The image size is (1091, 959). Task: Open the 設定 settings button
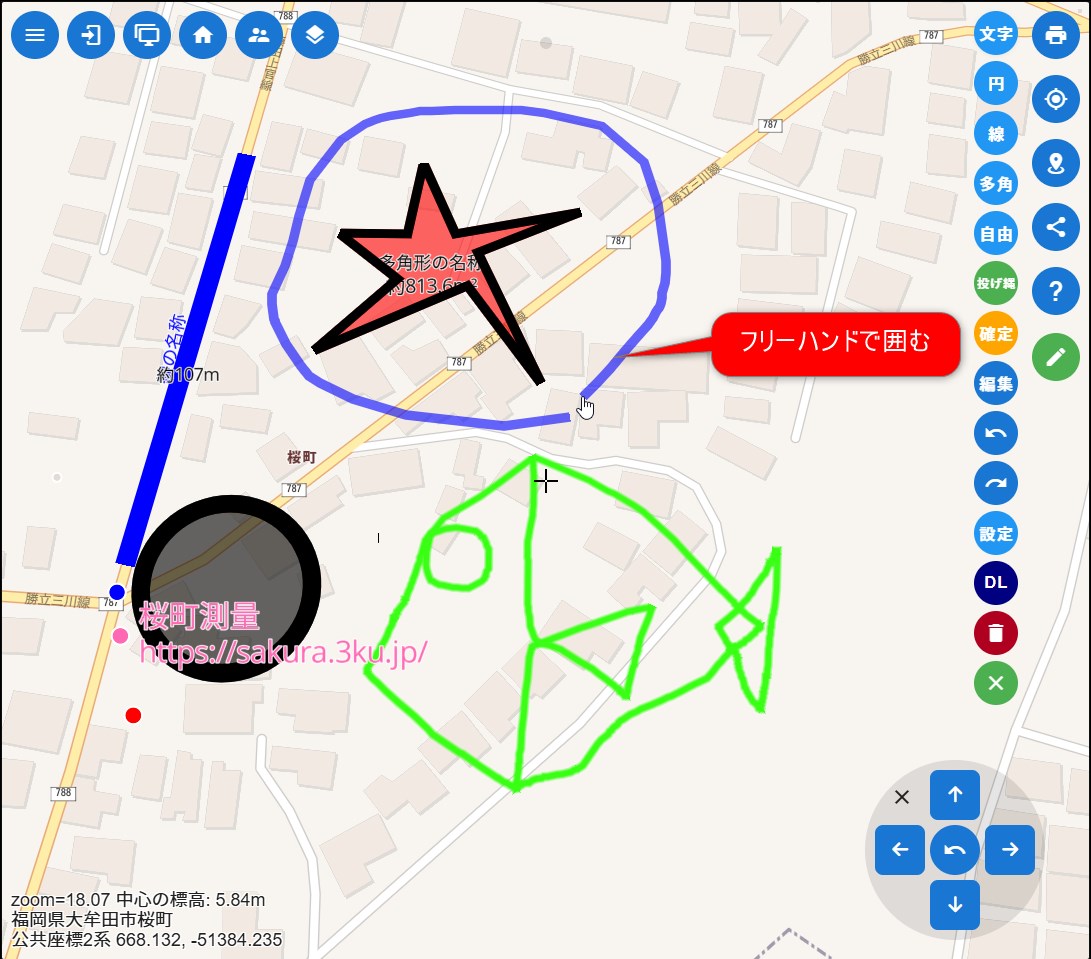tap(996, 534)
